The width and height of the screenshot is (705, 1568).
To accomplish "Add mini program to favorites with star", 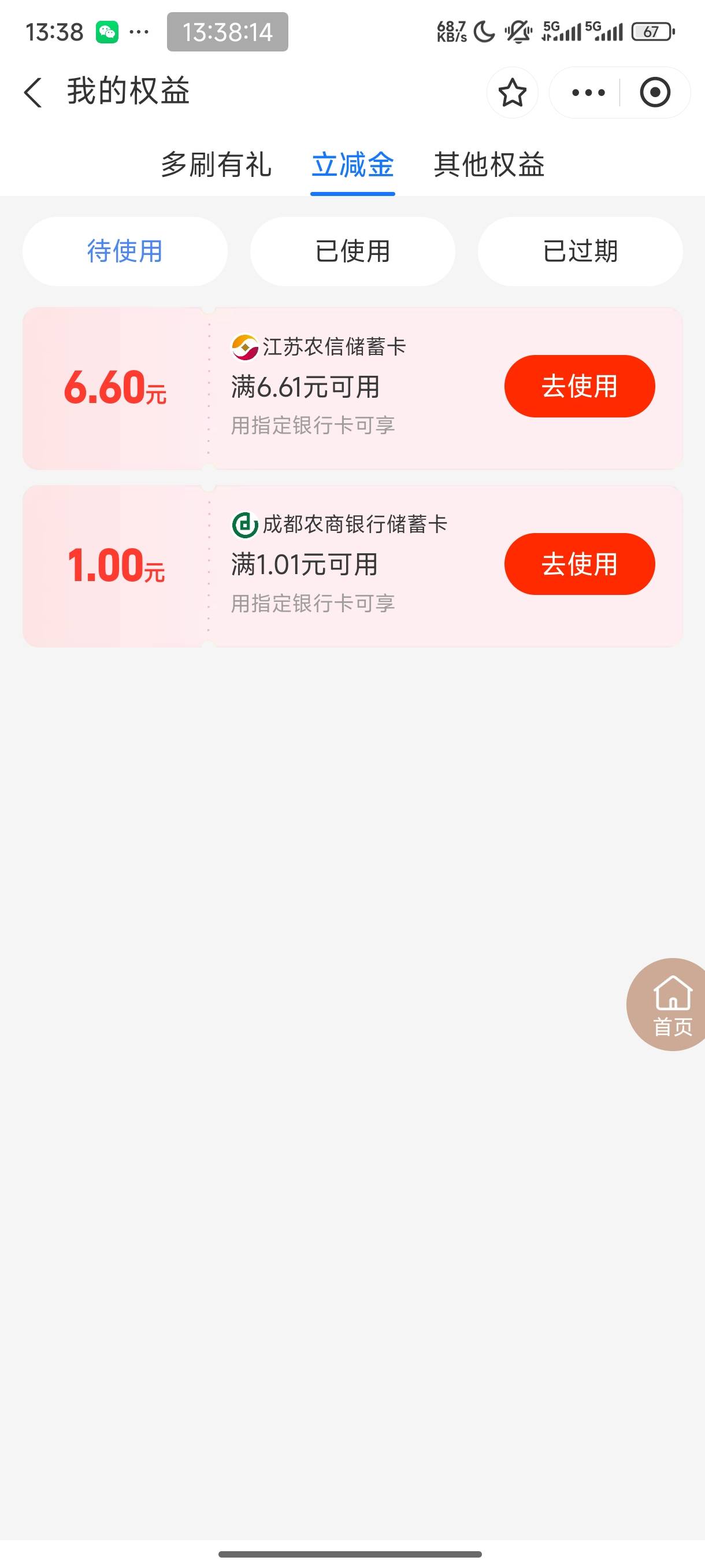I will click(x=512, y=93).
